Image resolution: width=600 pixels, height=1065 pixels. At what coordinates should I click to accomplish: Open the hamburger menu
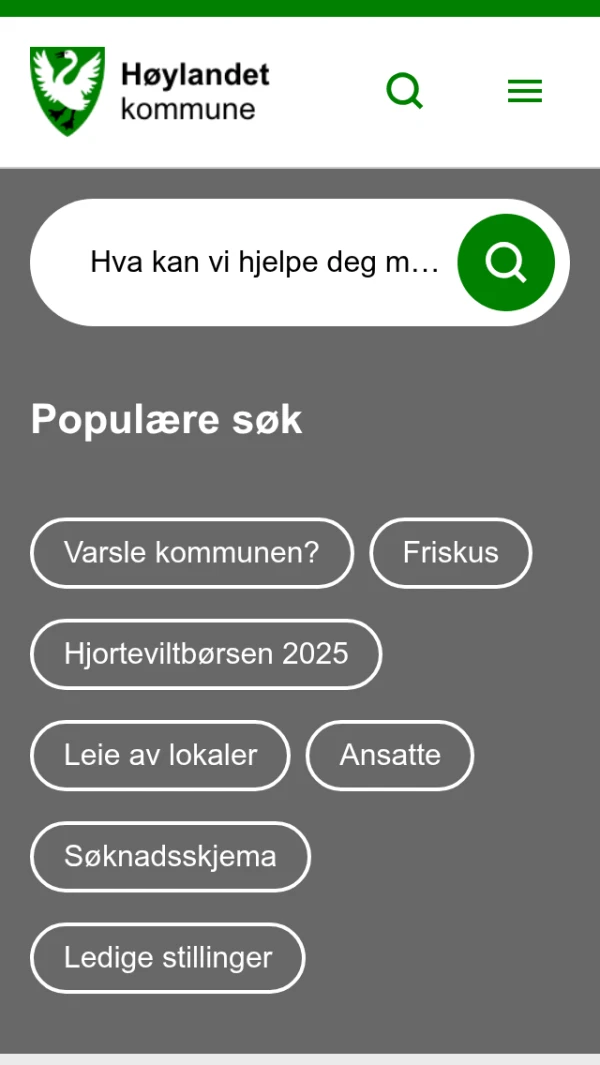[524, 92]
